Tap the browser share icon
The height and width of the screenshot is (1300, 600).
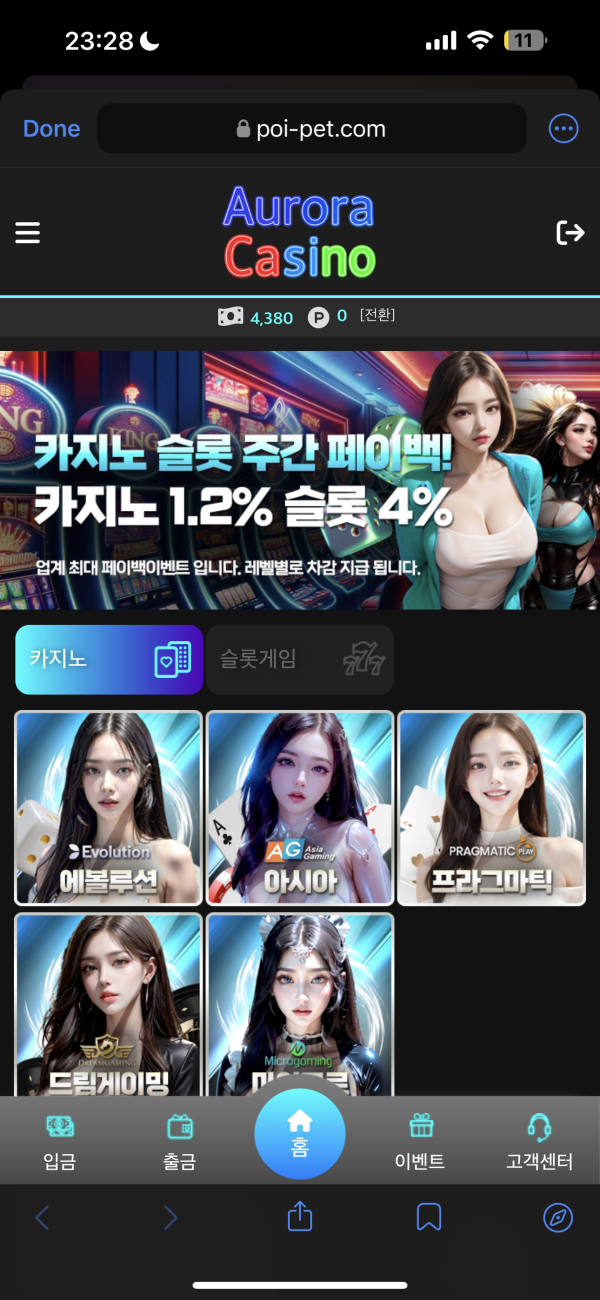point(300,1217)
